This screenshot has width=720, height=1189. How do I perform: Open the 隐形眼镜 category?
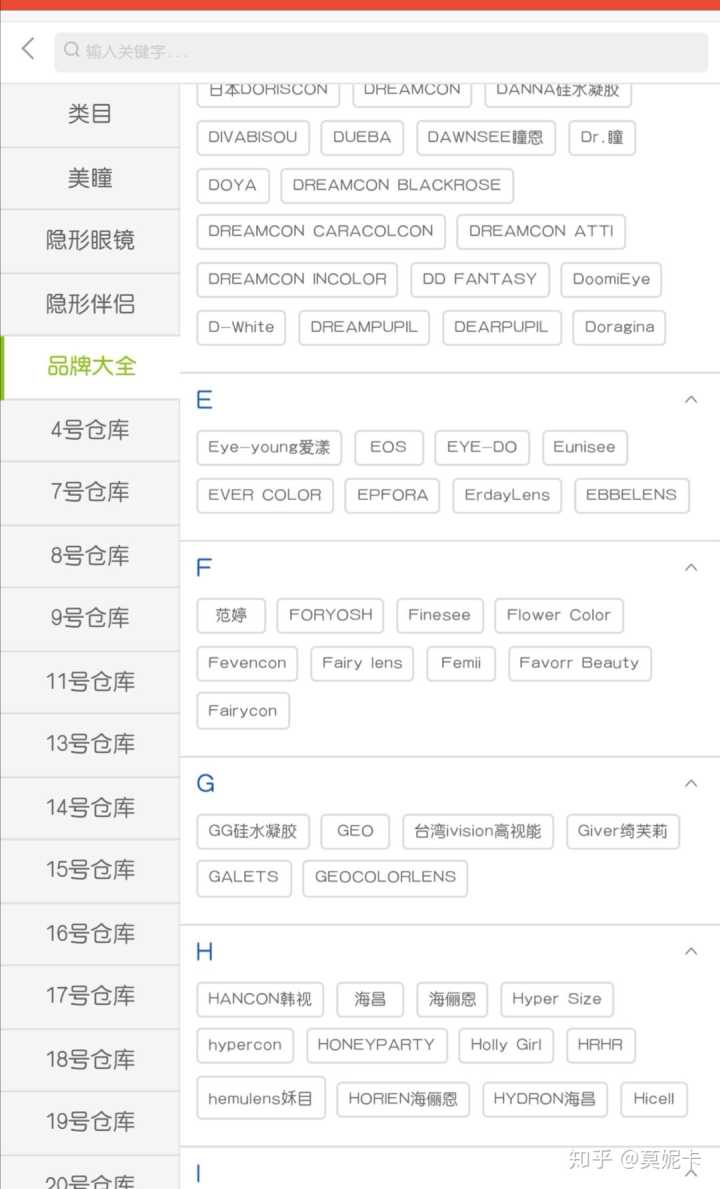[90, 241]
